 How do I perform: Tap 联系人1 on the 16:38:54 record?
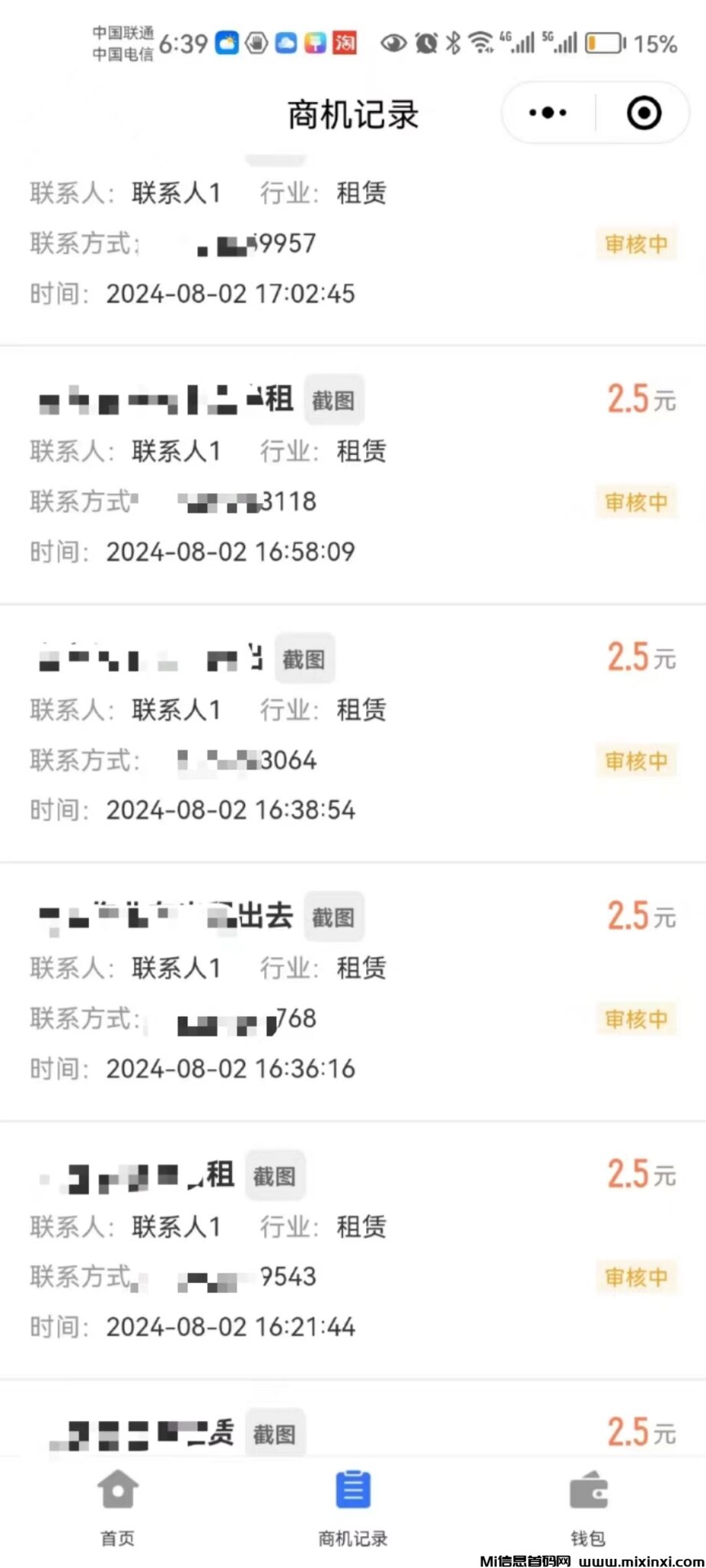point(176,710)
